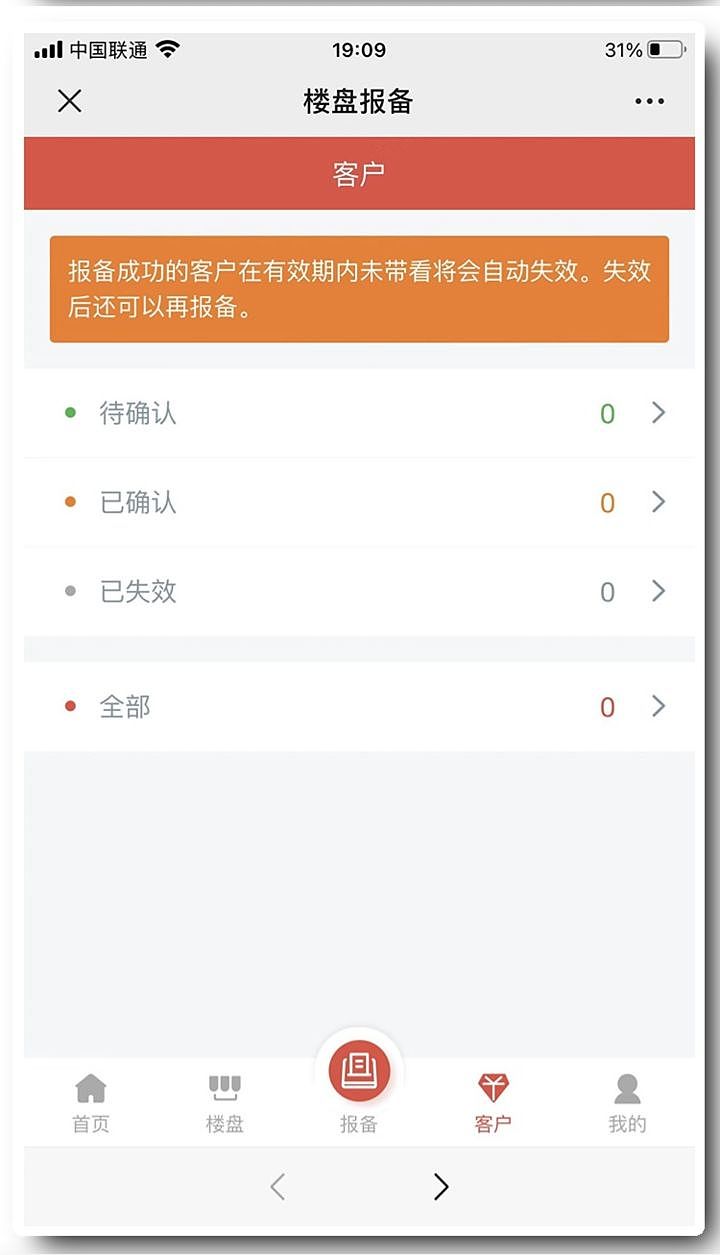Go back with the browser back arrow

tap(278, 1187)
